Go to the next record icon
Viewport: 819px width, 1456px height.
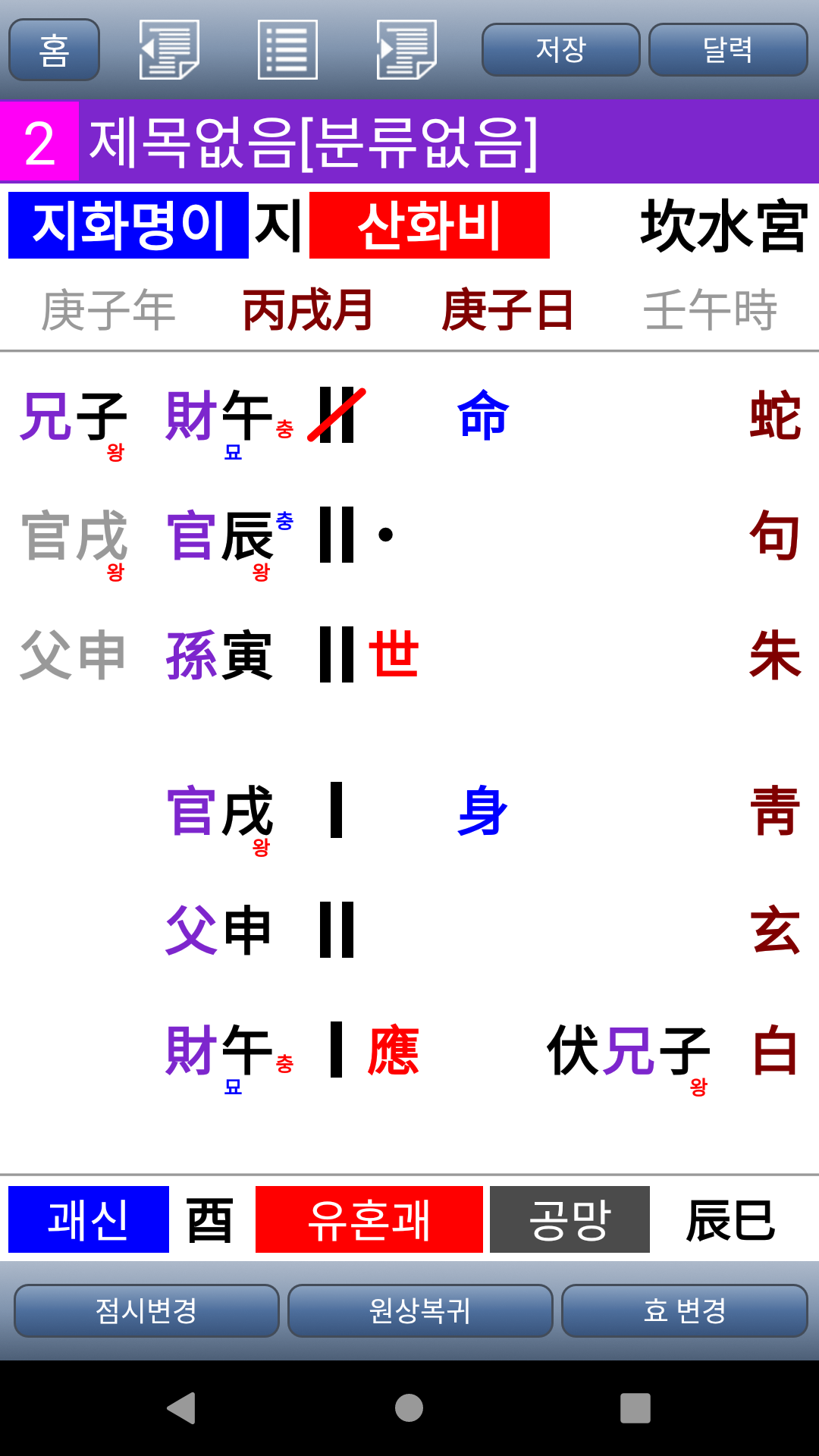point(406,50)
